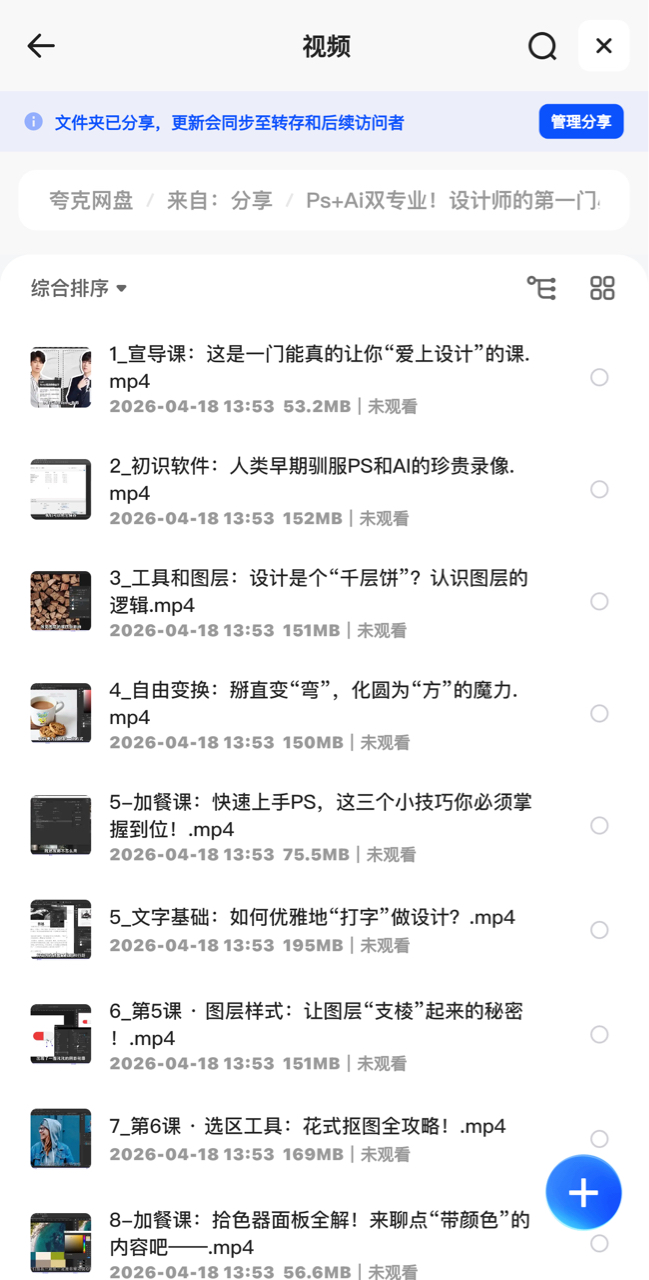Open the 来自：分享 breadcrumb
Screen dimensions: 649x1280
coord(219,200)
